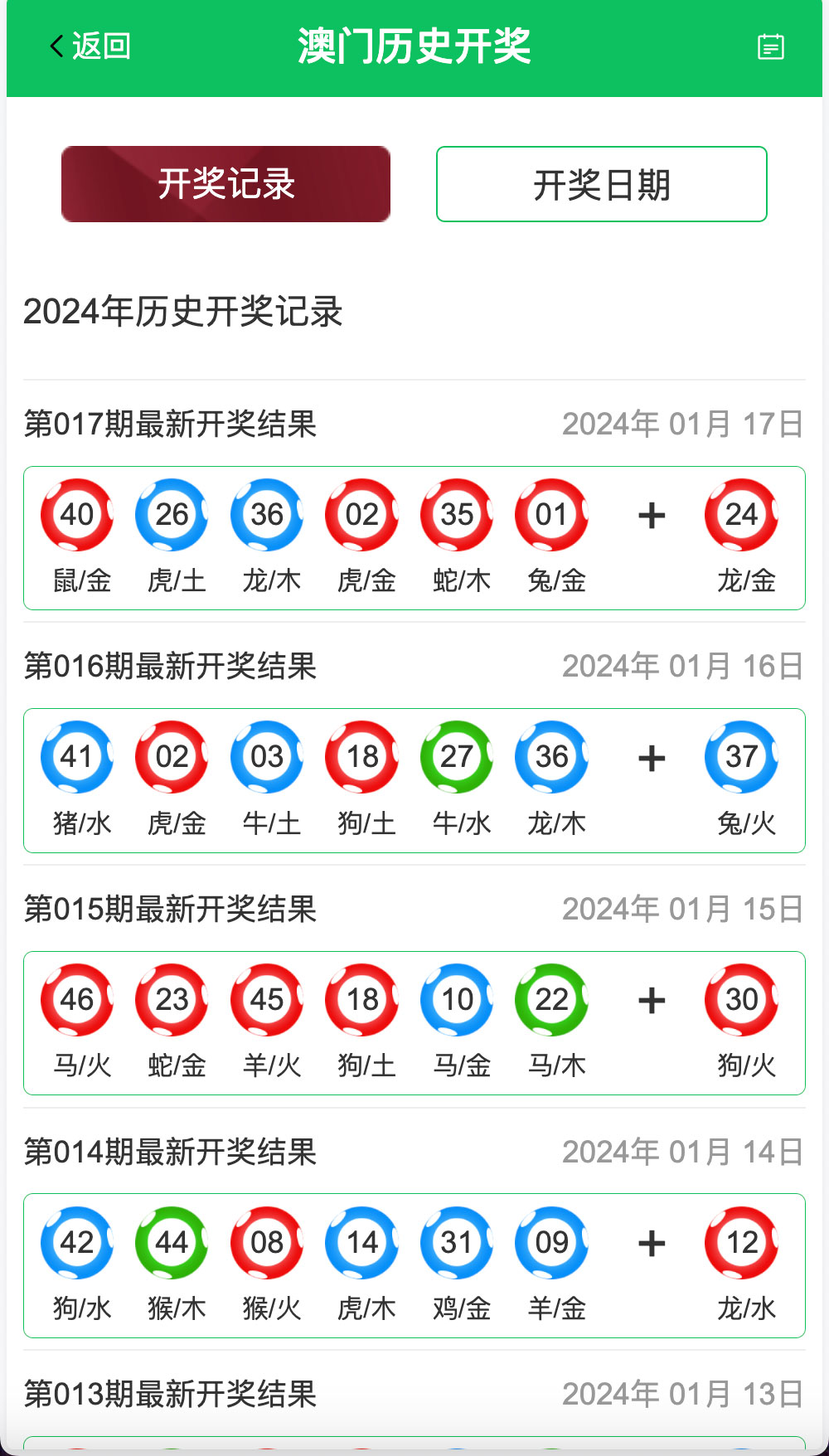The width and height of the screenshot is (829, 1456).
Task: Switch to the 开奖日期 tab
Action: (602, 184)
